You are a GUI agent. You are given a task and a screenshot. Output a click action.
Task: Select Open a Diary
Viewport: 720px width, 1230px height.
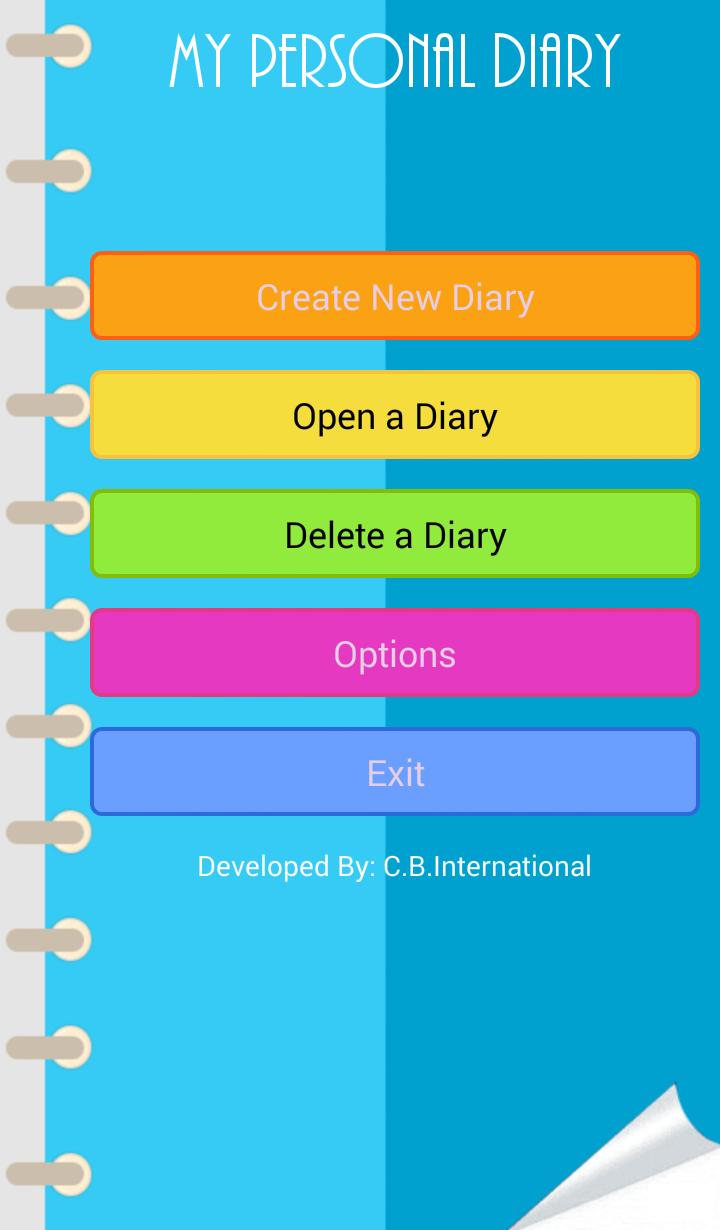click(395, 415)
